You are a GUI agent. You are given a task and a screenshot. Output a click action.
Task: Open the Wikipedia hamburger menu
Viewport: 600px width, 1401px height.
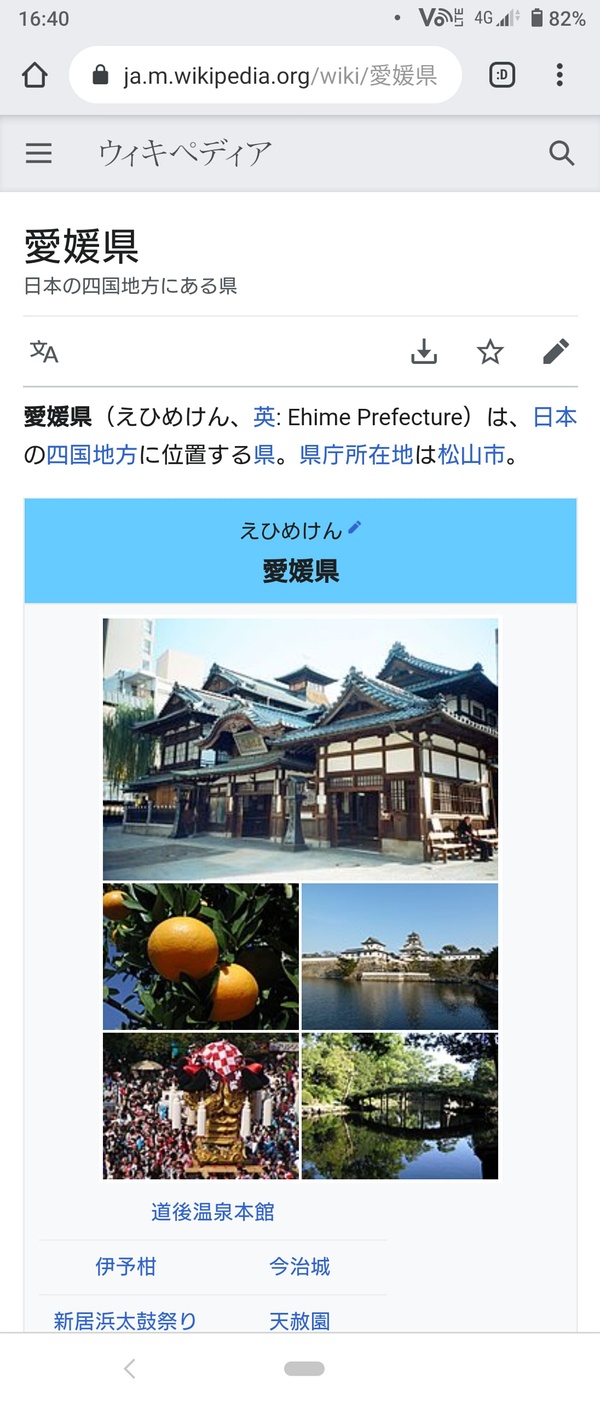tap(39, 153)
